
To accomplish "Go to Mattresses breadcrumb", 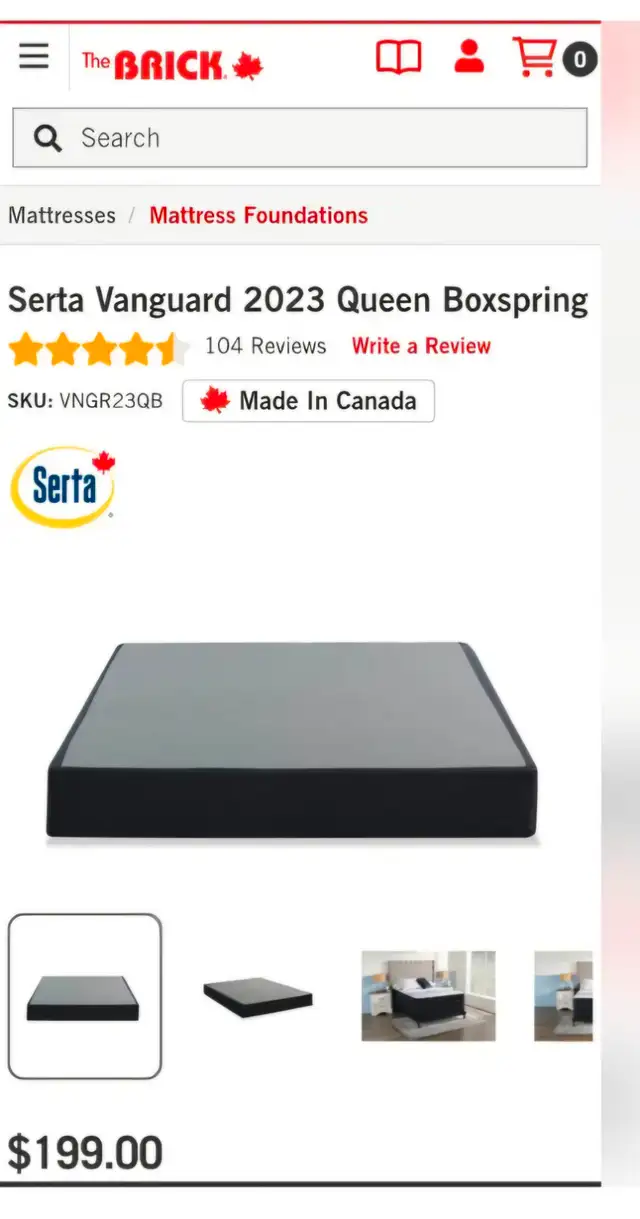I will (62, 215).
